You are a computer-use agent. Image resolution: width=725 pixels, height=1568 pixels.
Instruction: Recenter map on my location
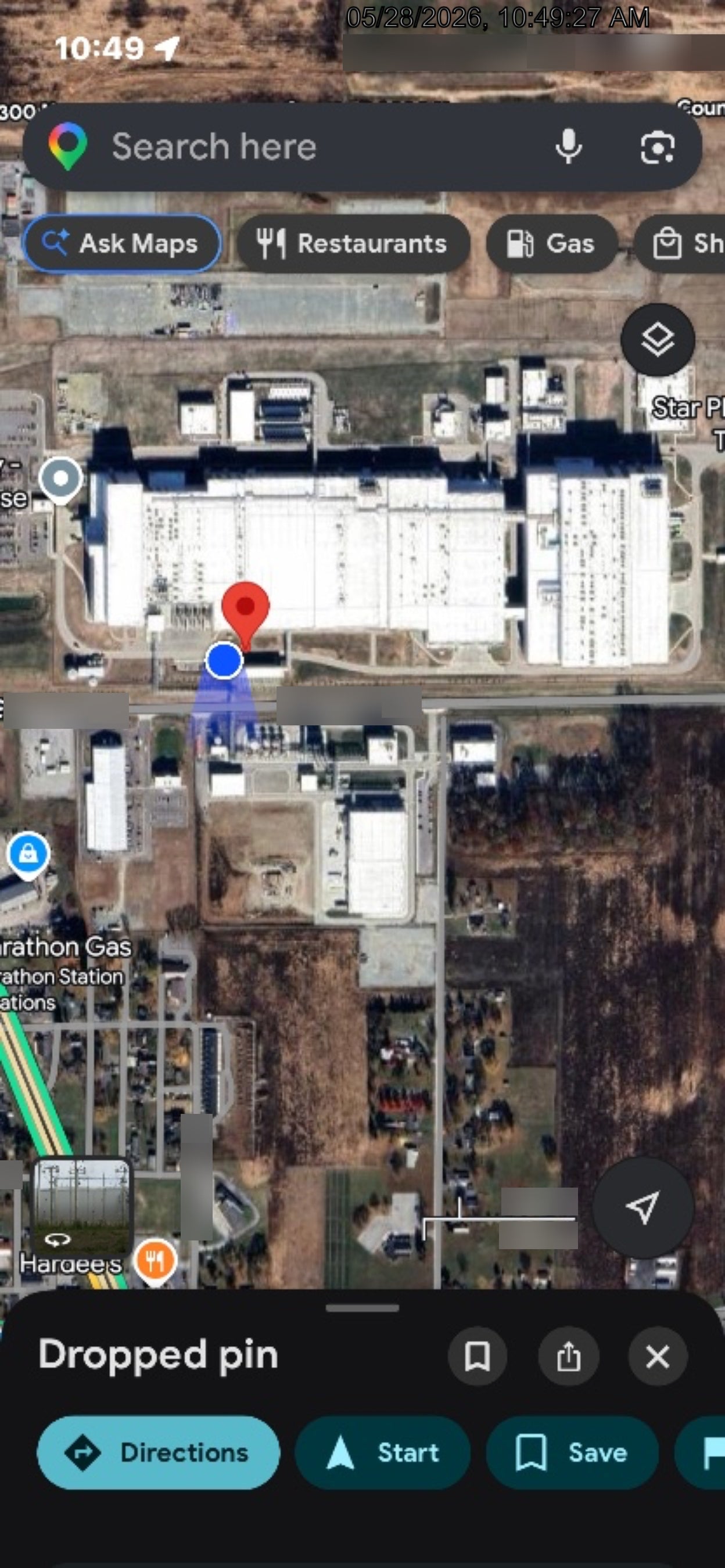point(643,1206)
